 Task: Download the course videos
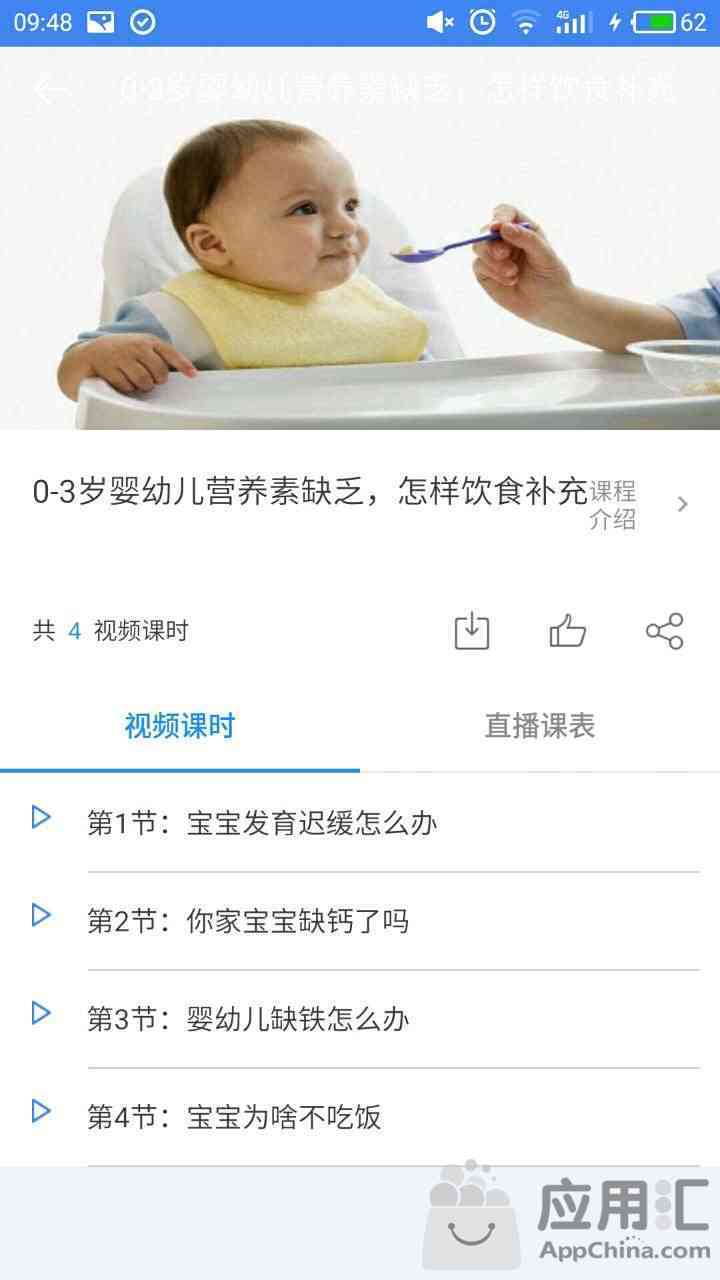point(472,631)
